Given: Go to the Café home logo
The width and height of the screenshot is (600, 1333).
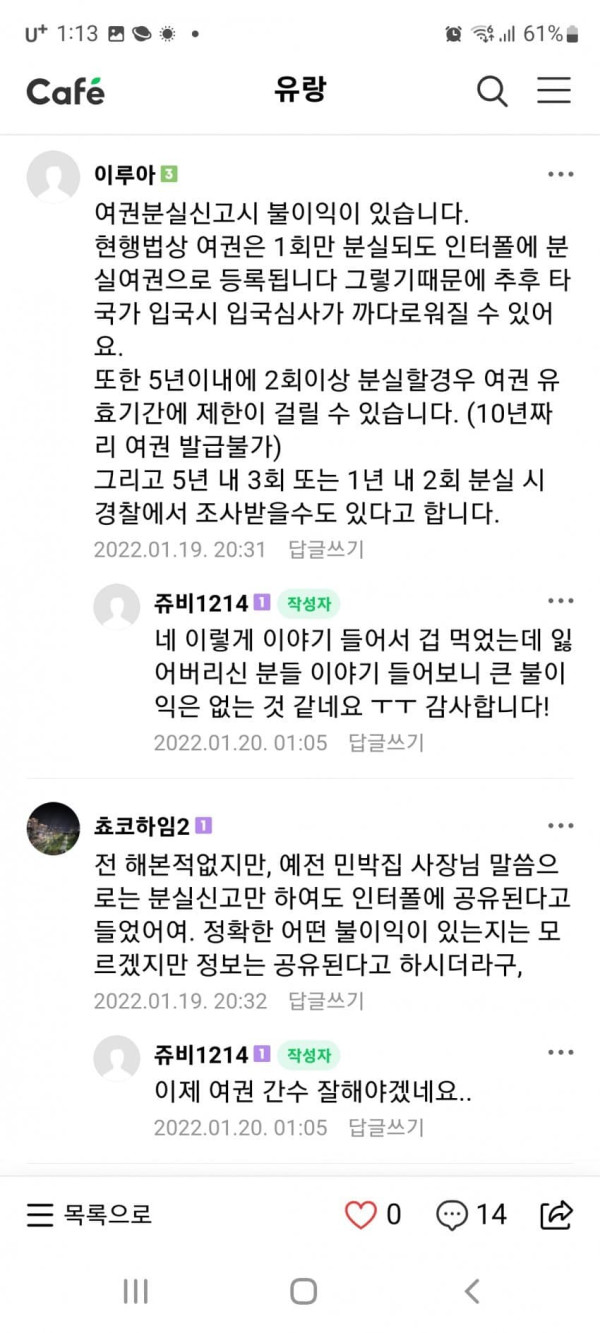Looking at the screenshot, I should tap(65, 91).
